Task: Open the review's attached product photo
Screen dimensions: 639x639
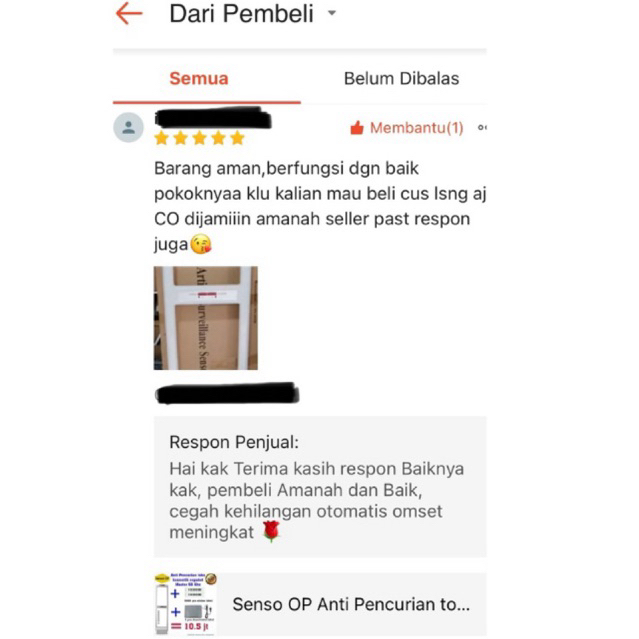Action: point(205,318)
